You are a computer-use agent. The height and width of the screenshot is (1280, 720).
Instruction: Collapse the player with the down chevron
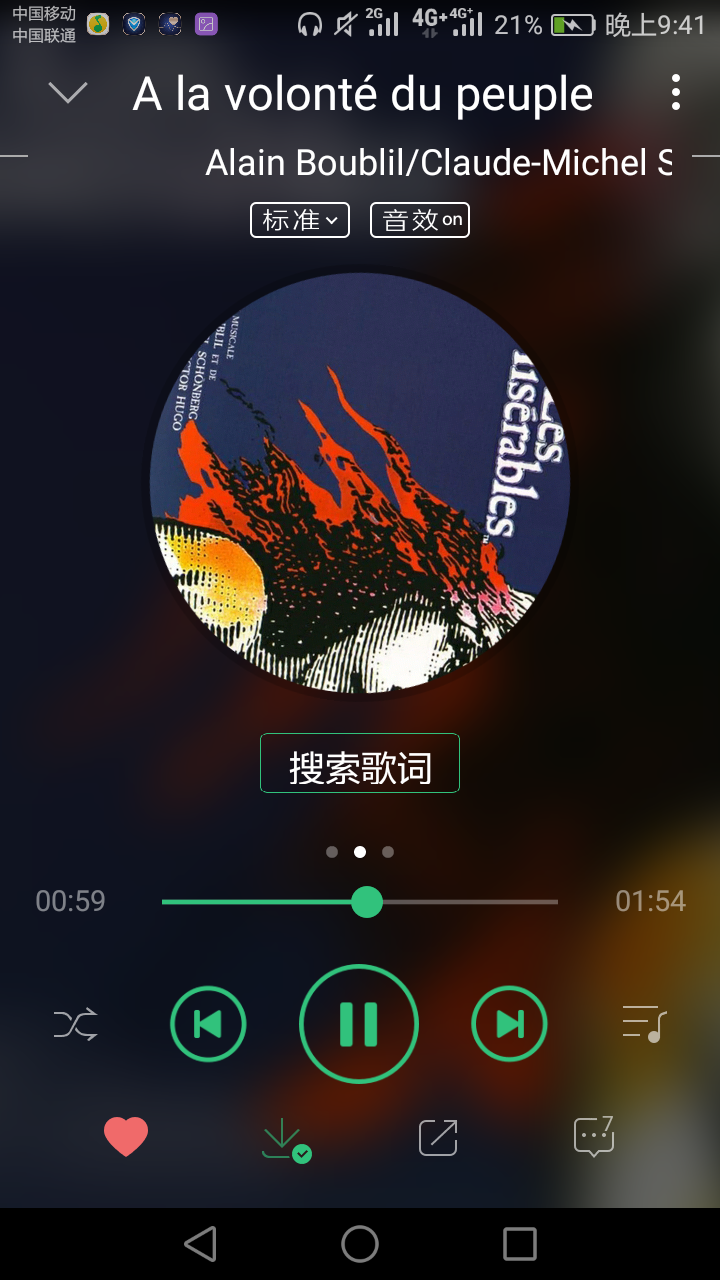68,93
